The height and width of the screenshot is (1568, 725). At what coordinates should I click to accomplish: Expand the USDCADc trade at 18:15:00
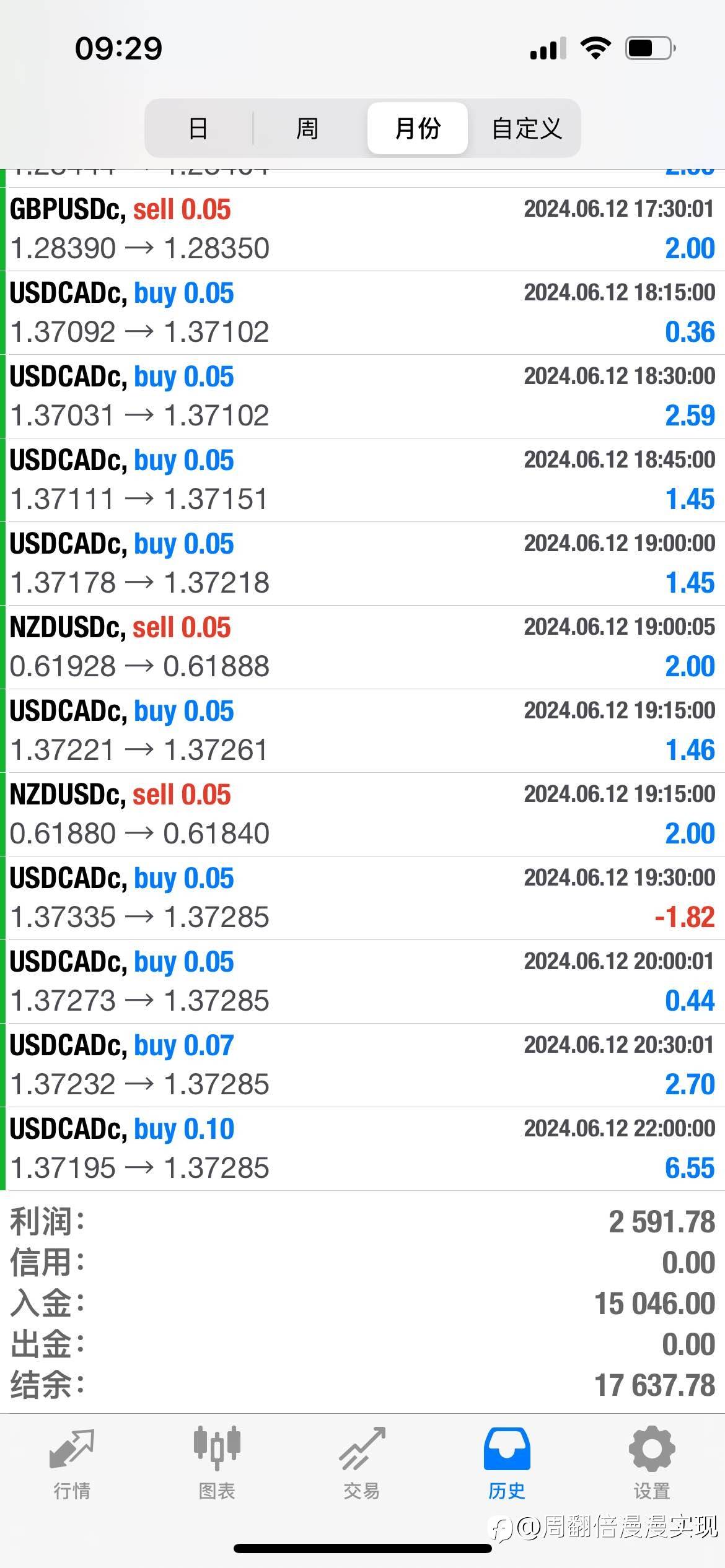pyautogui.click(x=362, y=313)
